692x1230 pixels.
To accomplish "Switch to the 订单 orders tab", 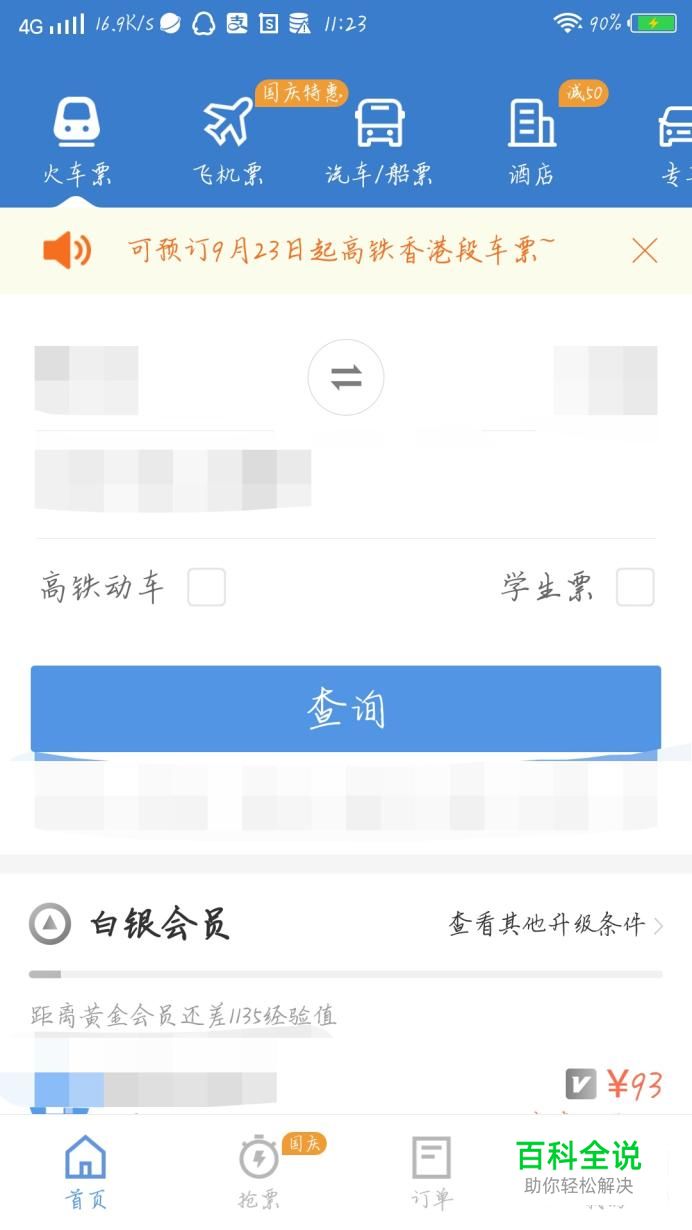I will pos(432,1172).
